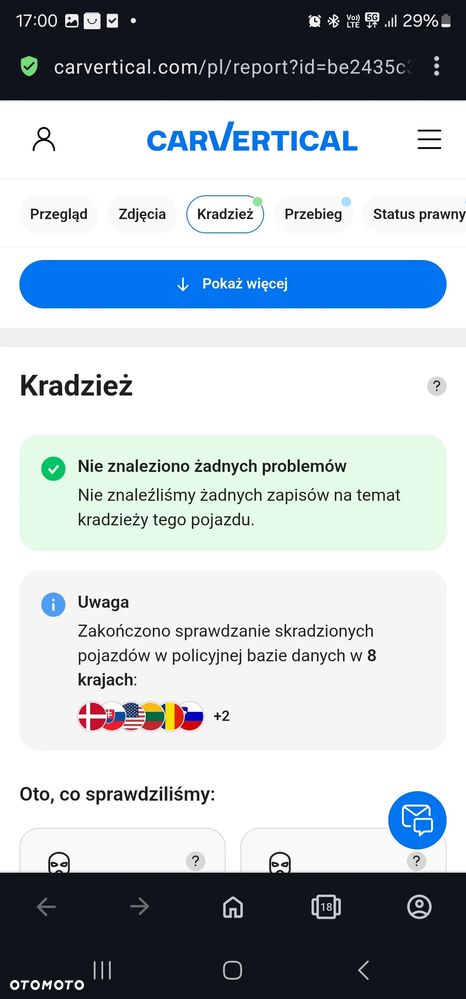
Task: Go to browser home page
Action: point(233,907)
